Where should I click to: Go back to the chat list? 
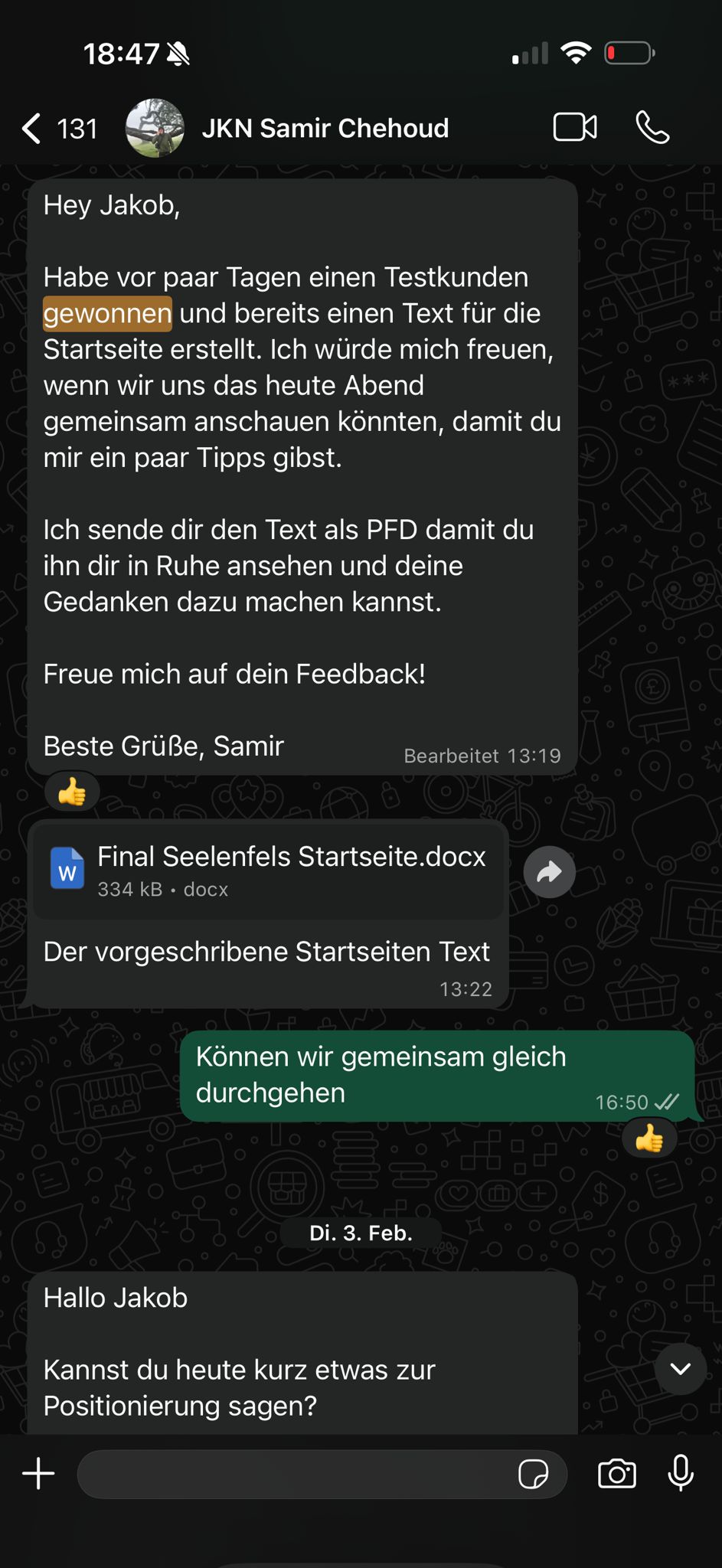(x=59, y=129)
